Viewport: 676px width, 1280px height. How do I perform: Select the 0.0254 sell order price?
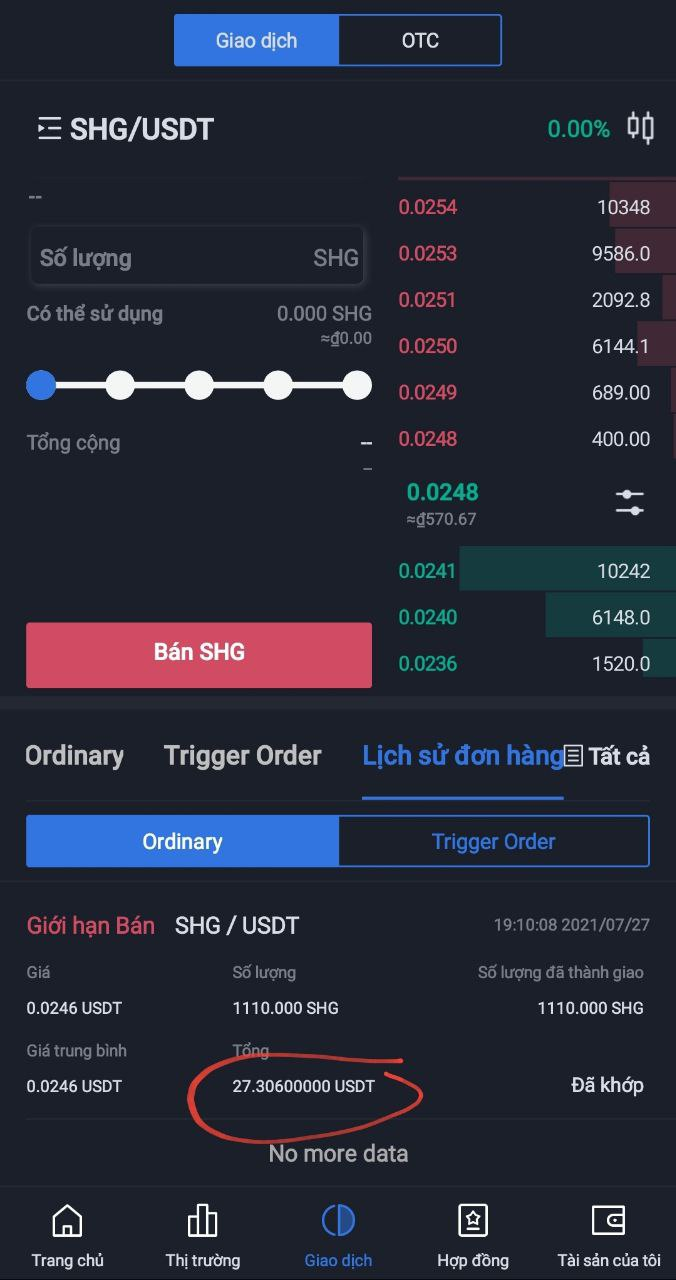(x=428, y=208)
